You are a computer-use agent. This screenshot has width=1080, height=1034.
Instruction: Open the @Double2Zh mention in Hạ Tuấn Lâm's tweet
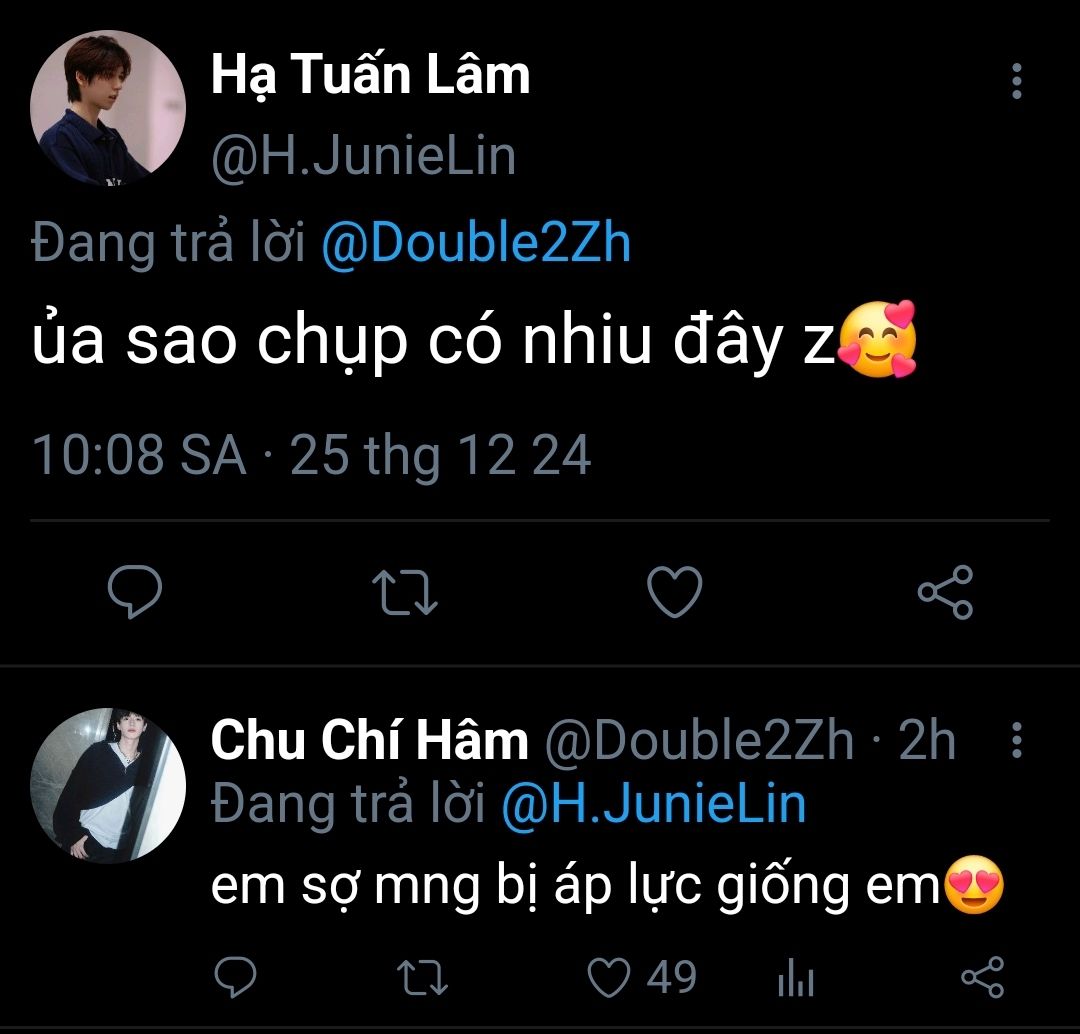click(x=476, y=243)
